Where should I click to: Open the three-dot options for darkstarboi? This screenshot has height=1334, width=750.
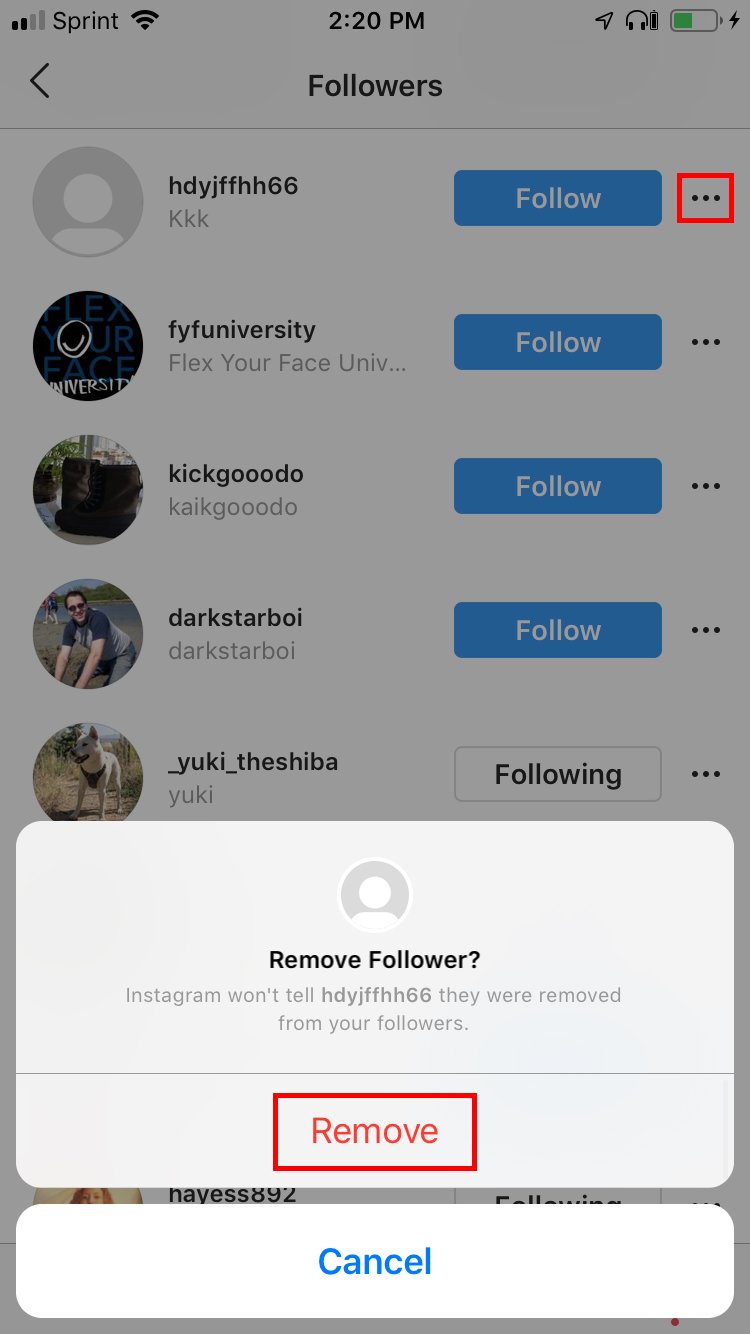[705, 630]
